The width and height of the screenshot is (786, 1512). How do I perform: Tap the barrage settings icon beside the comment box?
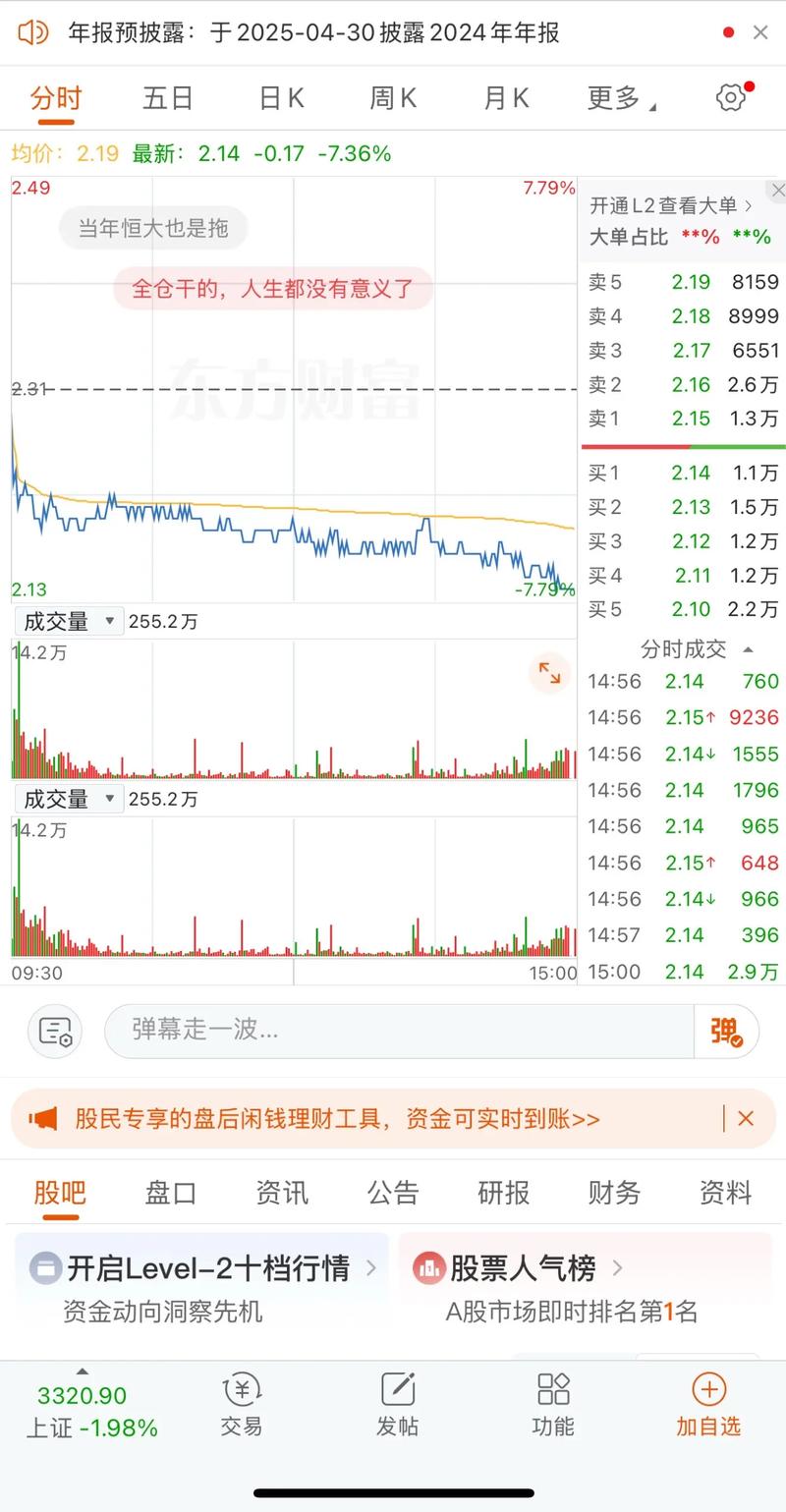click(54, 1031)
